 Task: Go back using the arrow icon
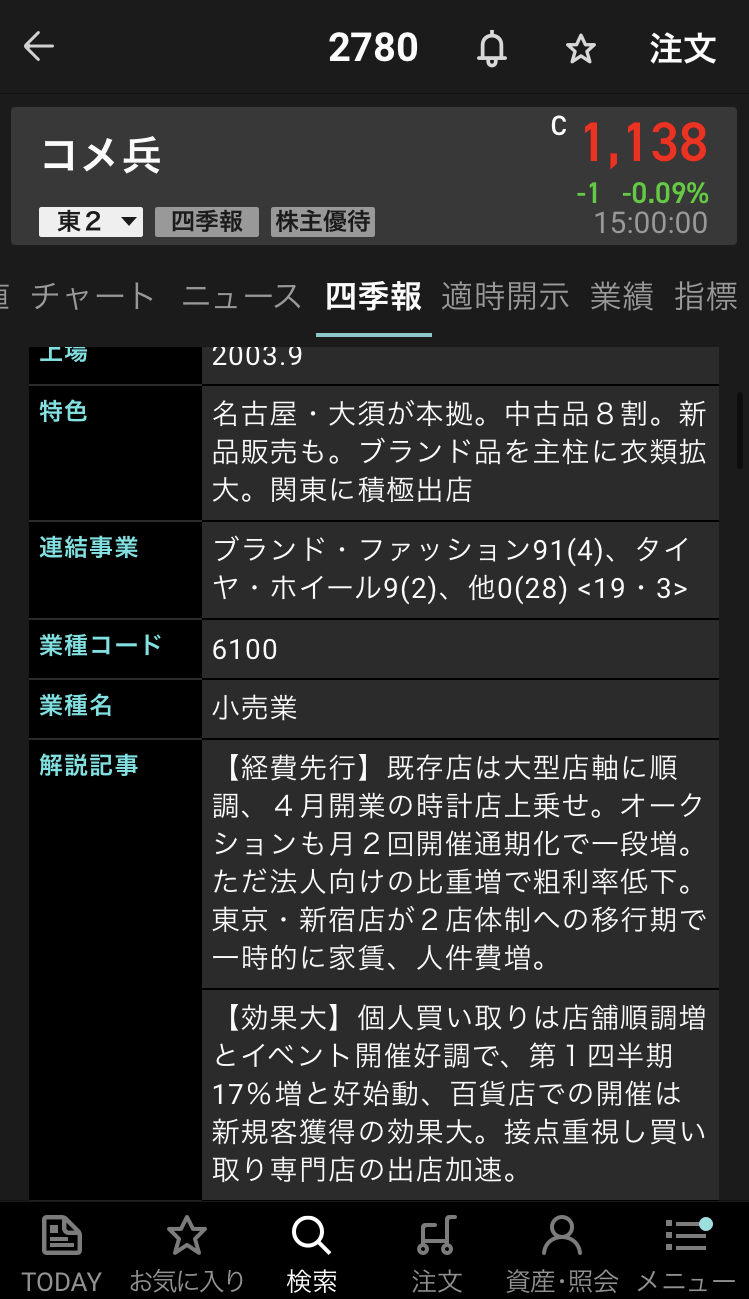39,47
